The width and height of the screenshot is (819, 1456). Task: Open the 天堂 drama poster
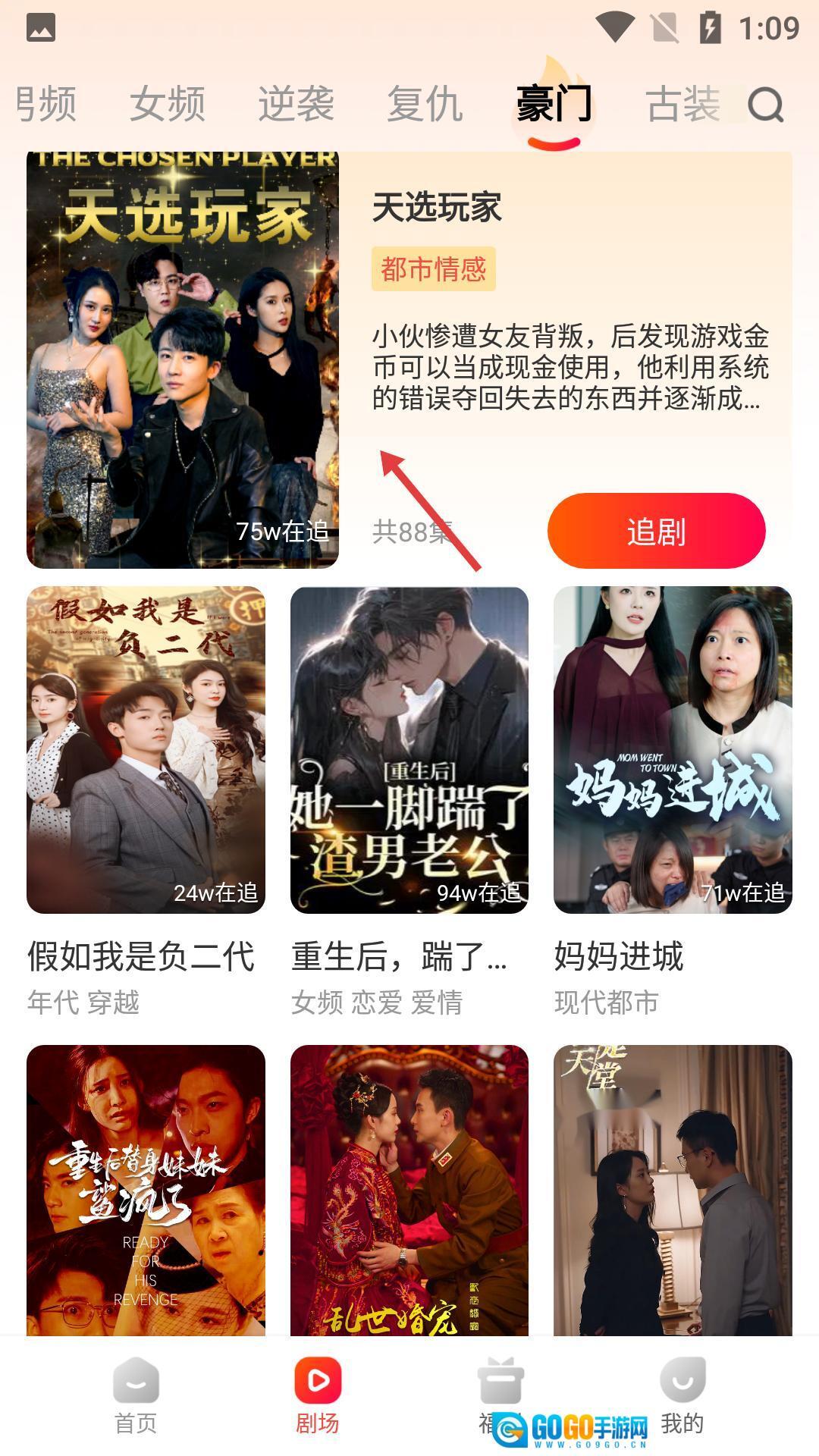(x=673, y=1191)
